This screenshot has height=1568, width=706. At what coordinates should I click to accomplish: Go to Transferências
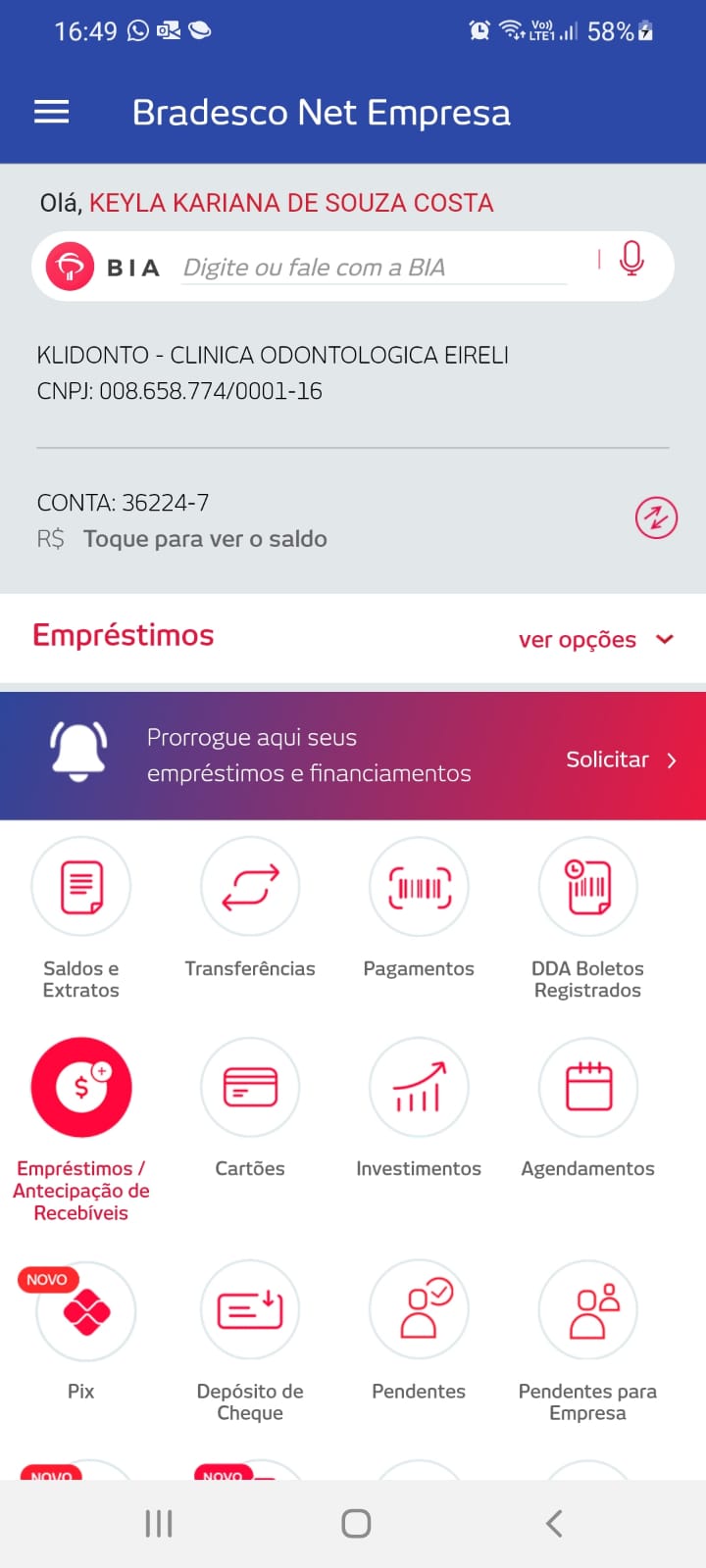pos(250,887)
